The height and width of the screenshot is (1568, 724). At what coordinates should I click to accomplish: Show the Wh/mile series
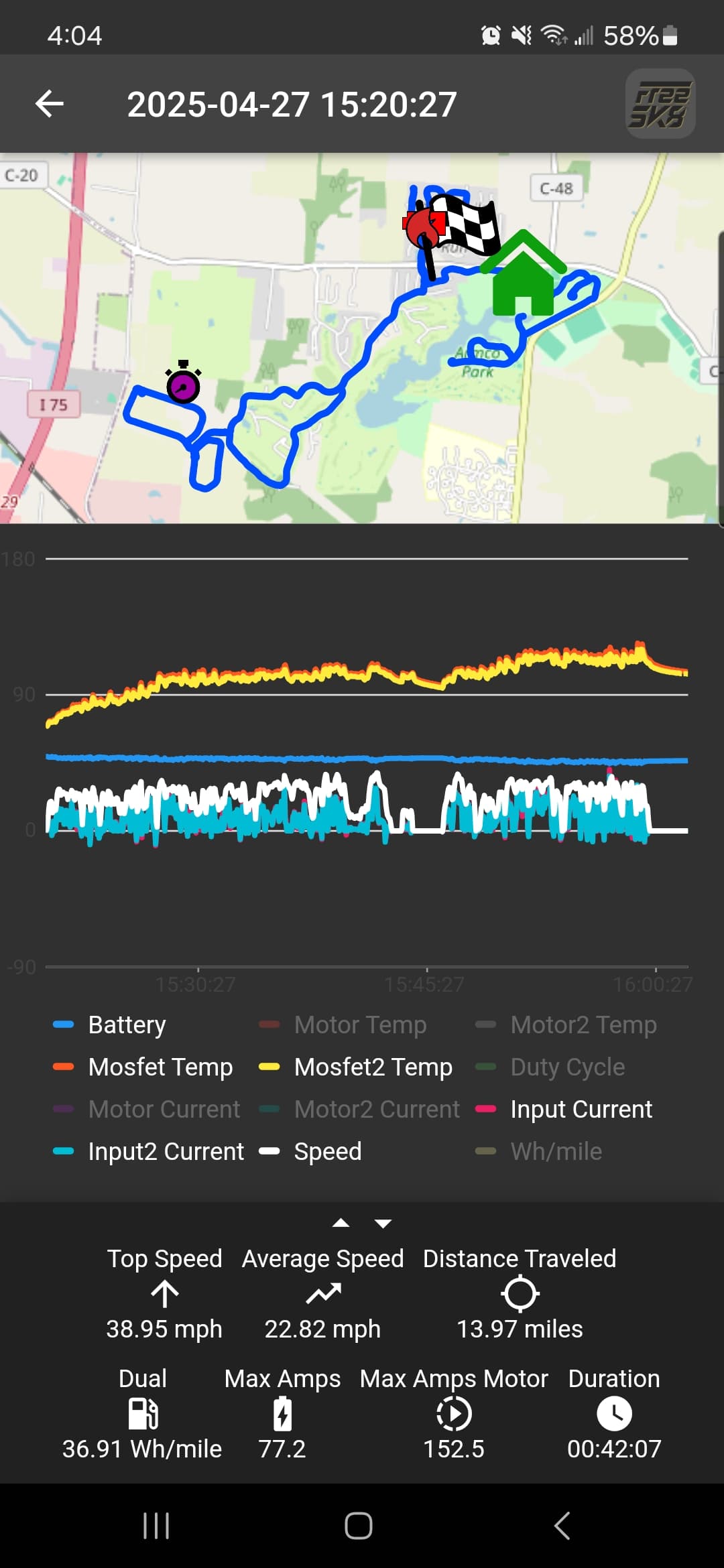point(538,1151)
